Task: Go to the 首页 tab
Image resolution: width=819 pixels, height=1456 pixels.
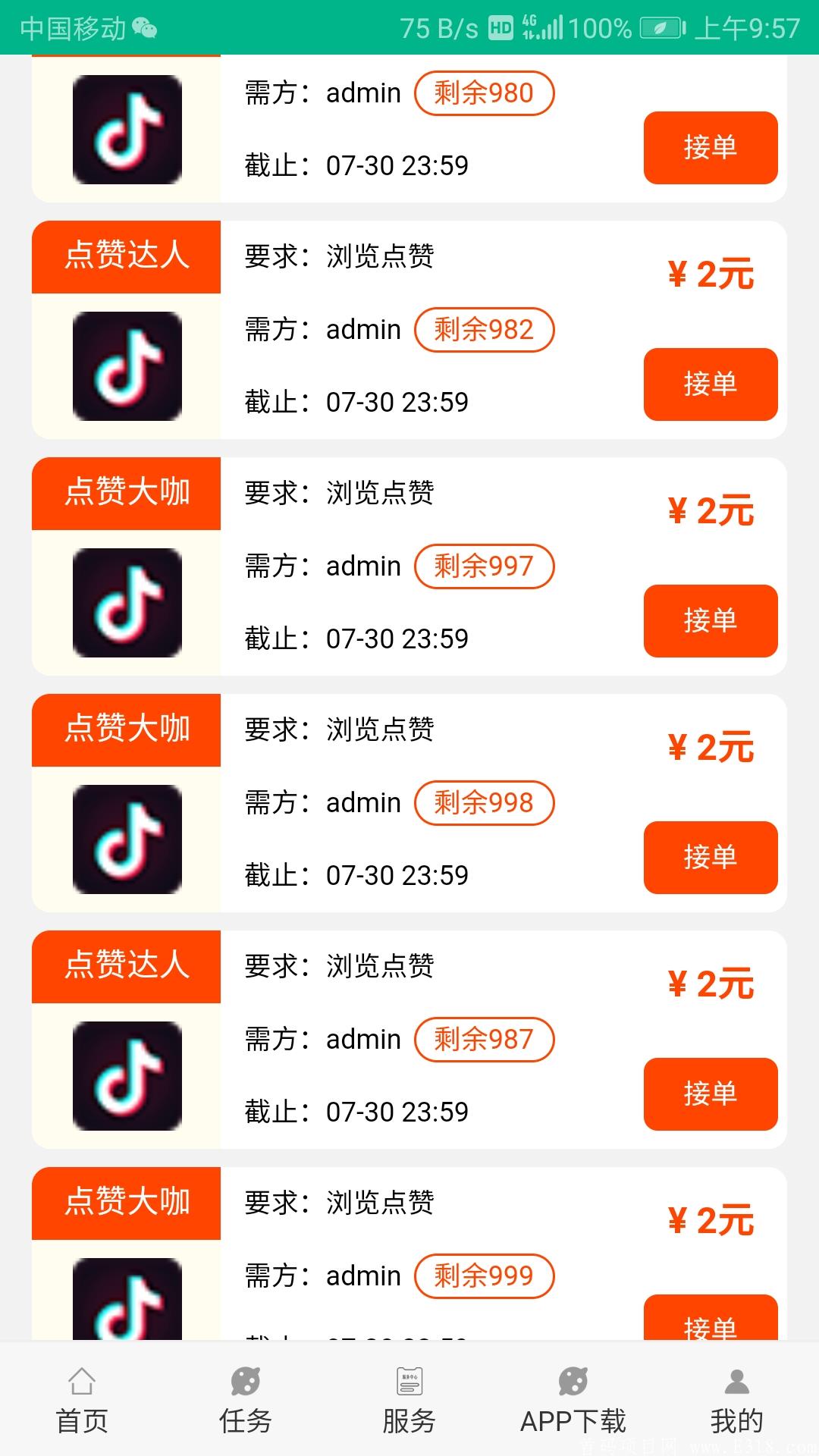Action: [x=82, y=1401]
